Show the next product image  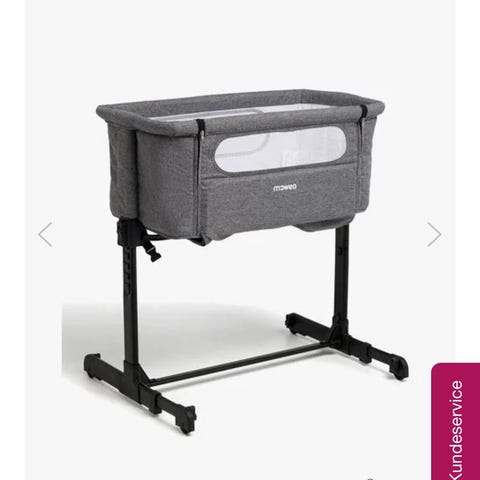(434, 234)
